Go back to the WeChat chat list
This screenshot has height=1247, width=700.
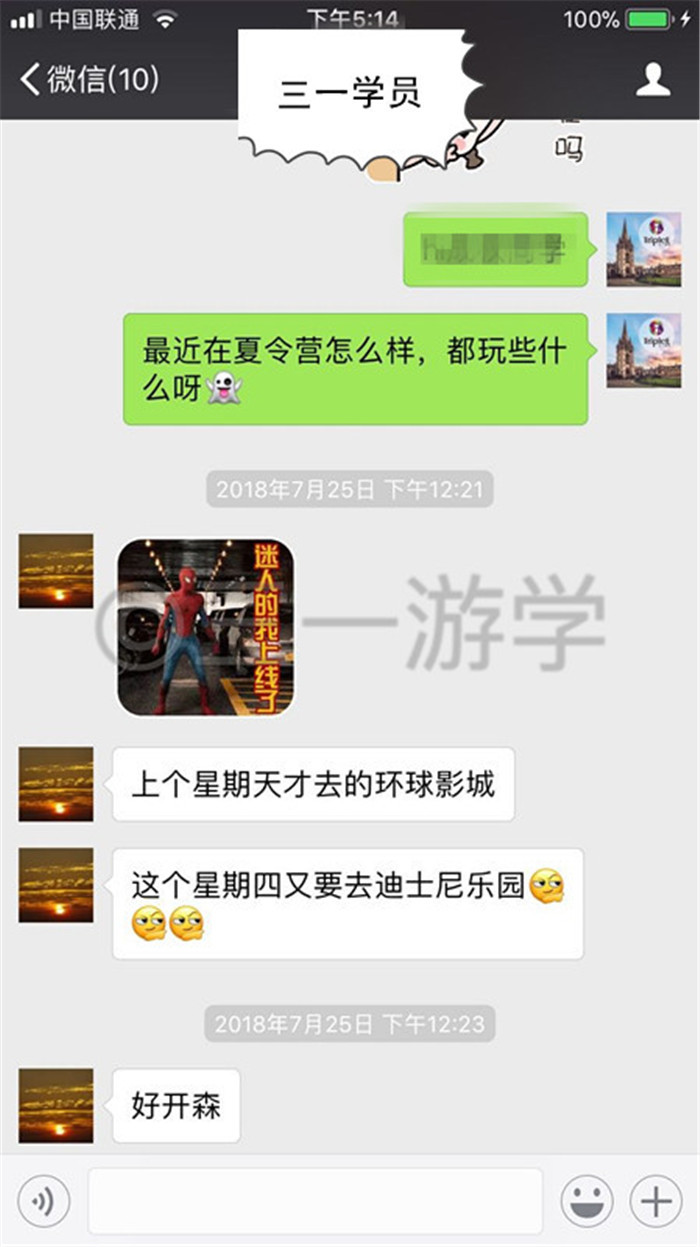(x=89, y=79)
